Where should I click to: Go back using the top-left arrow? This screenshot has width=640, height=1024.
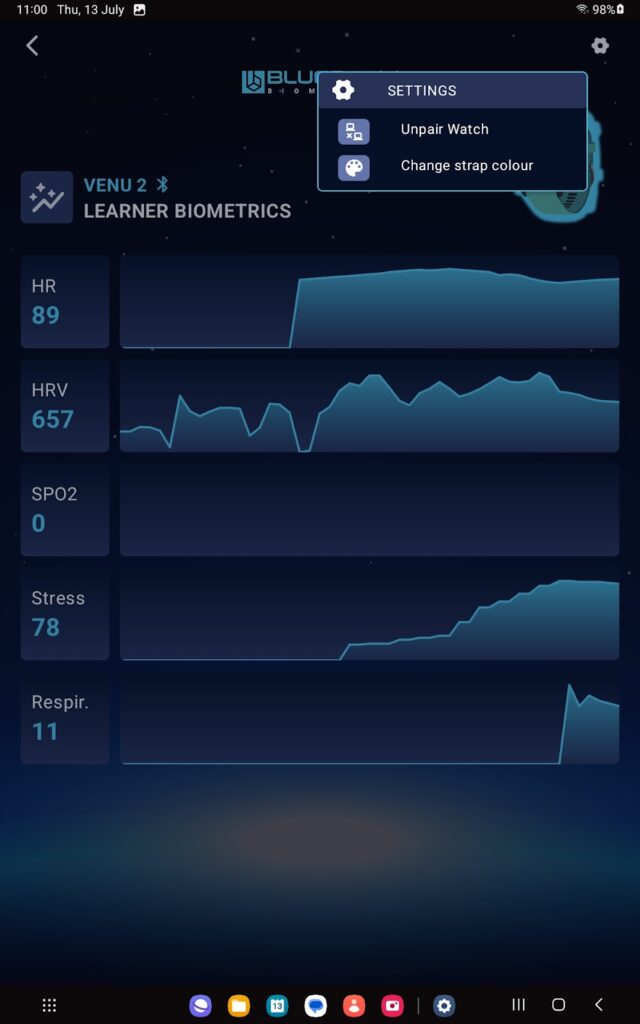pos(32,46)
